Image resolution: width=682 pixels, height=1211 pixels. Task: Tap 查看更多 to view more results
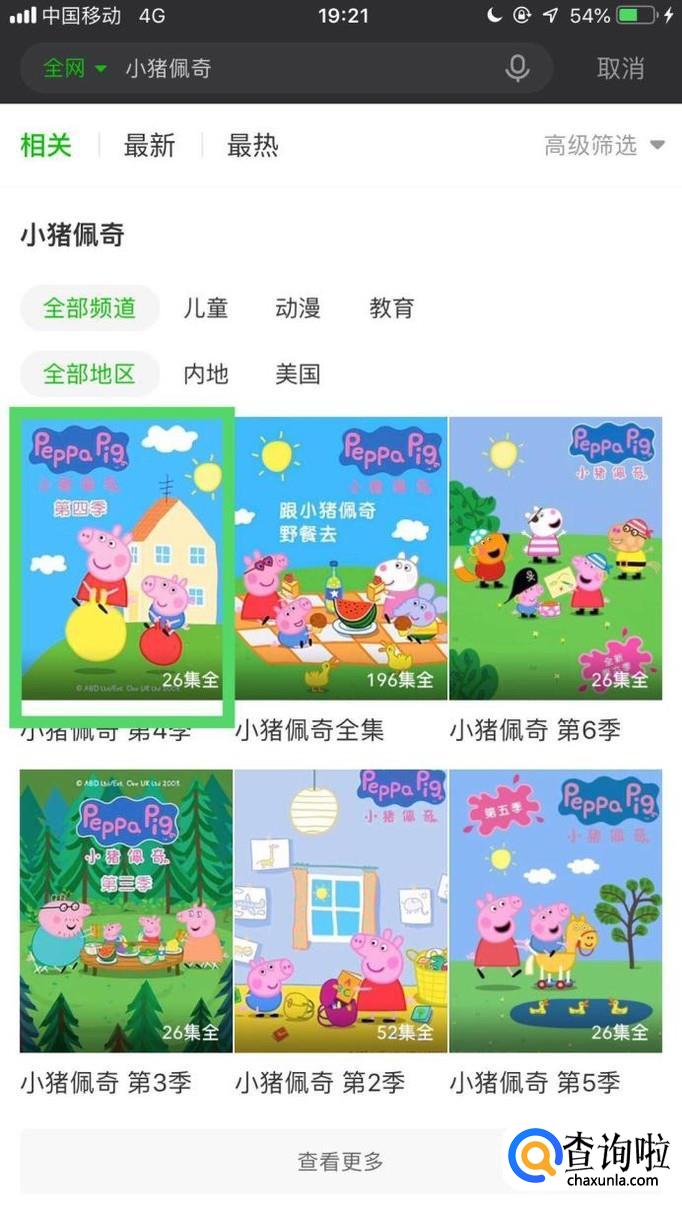click(340, 1161)
